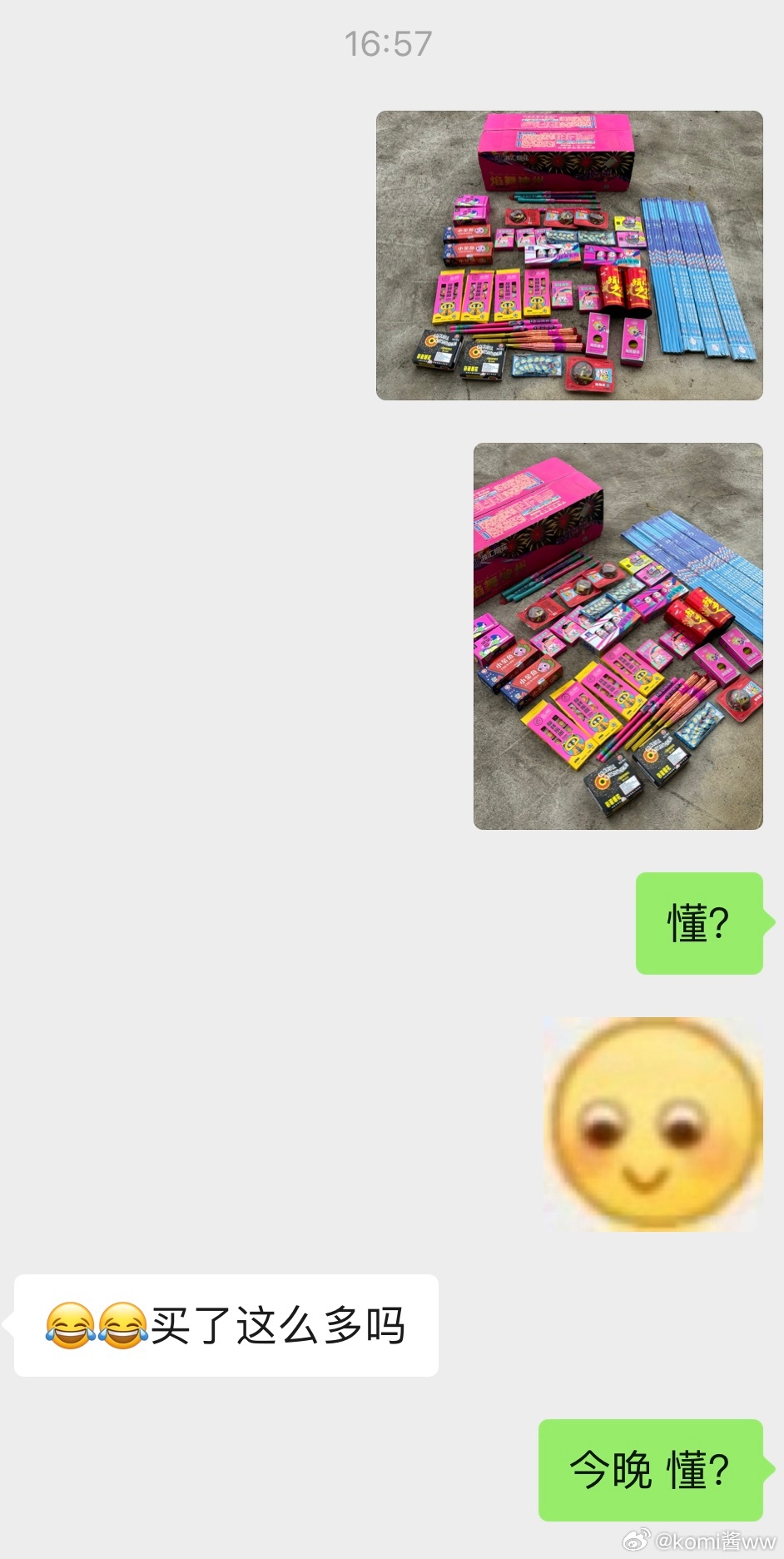Open the portrait fireworks photo message
784x1559 pixels.
tap(618, 636)
